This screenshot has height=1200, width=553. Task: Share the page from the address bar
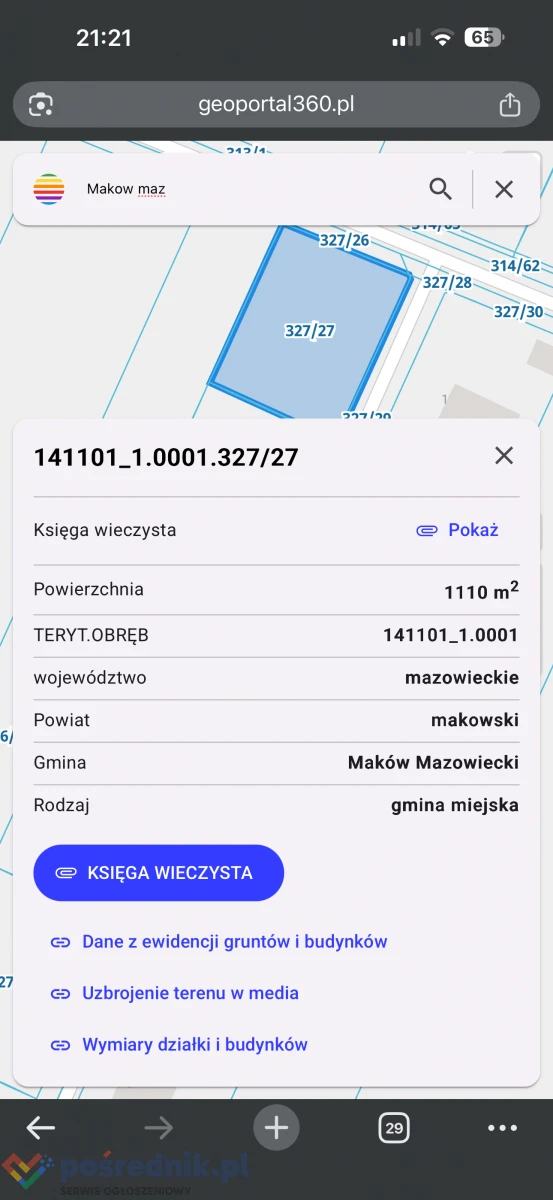click(510, 104)
